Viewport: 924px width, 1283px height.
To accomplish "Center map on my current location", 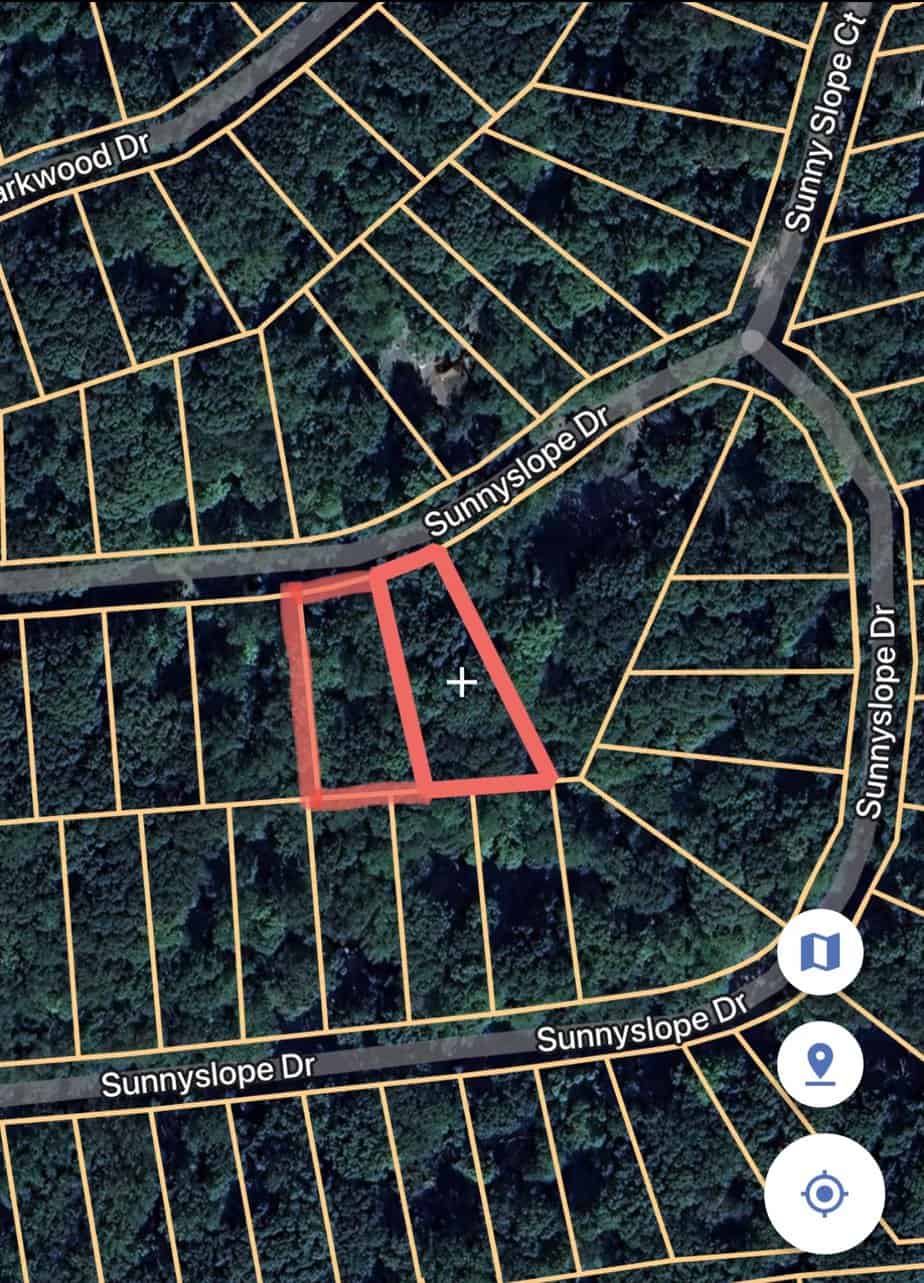I will click(823, 1193).
